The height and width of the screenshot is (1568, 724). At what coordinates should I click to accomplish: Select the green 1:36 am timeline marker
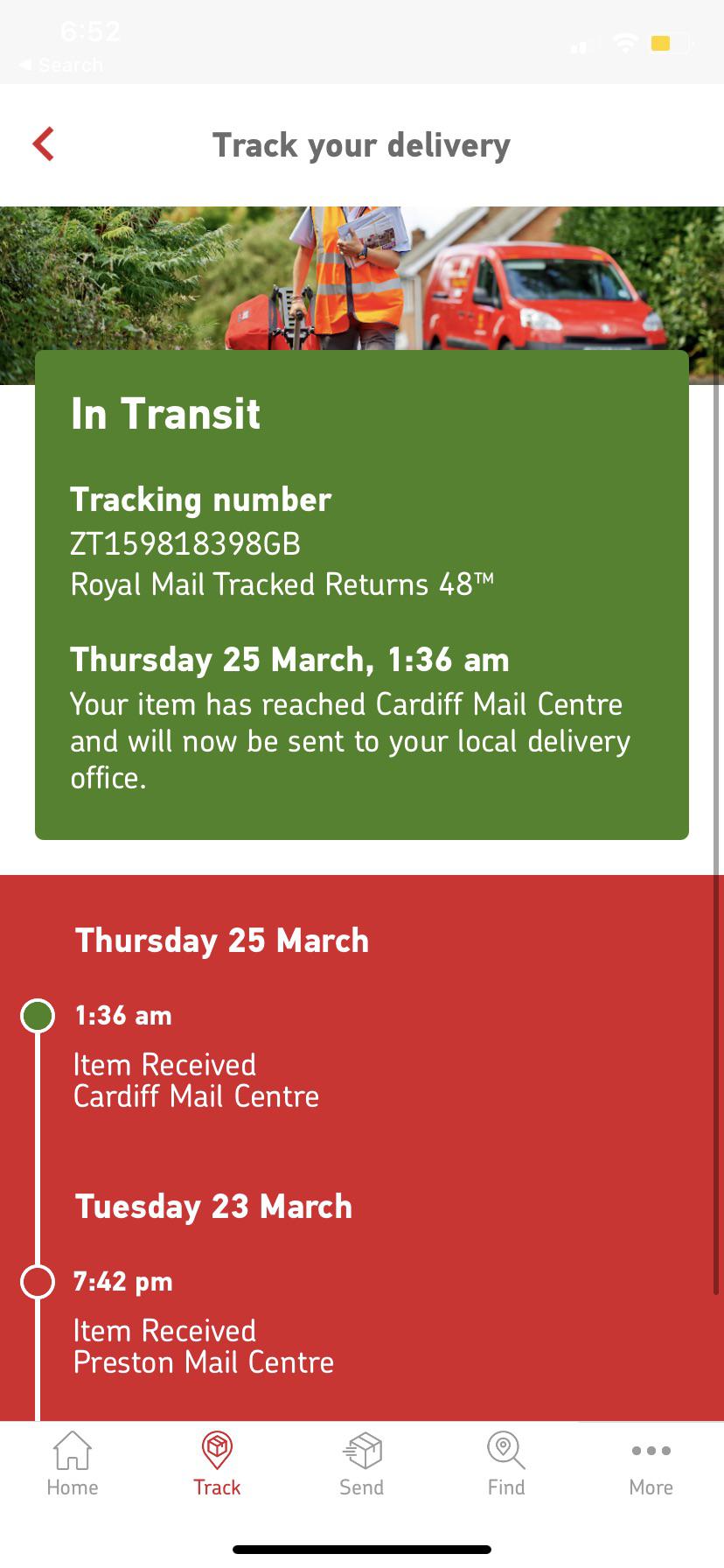(37, 1015)
